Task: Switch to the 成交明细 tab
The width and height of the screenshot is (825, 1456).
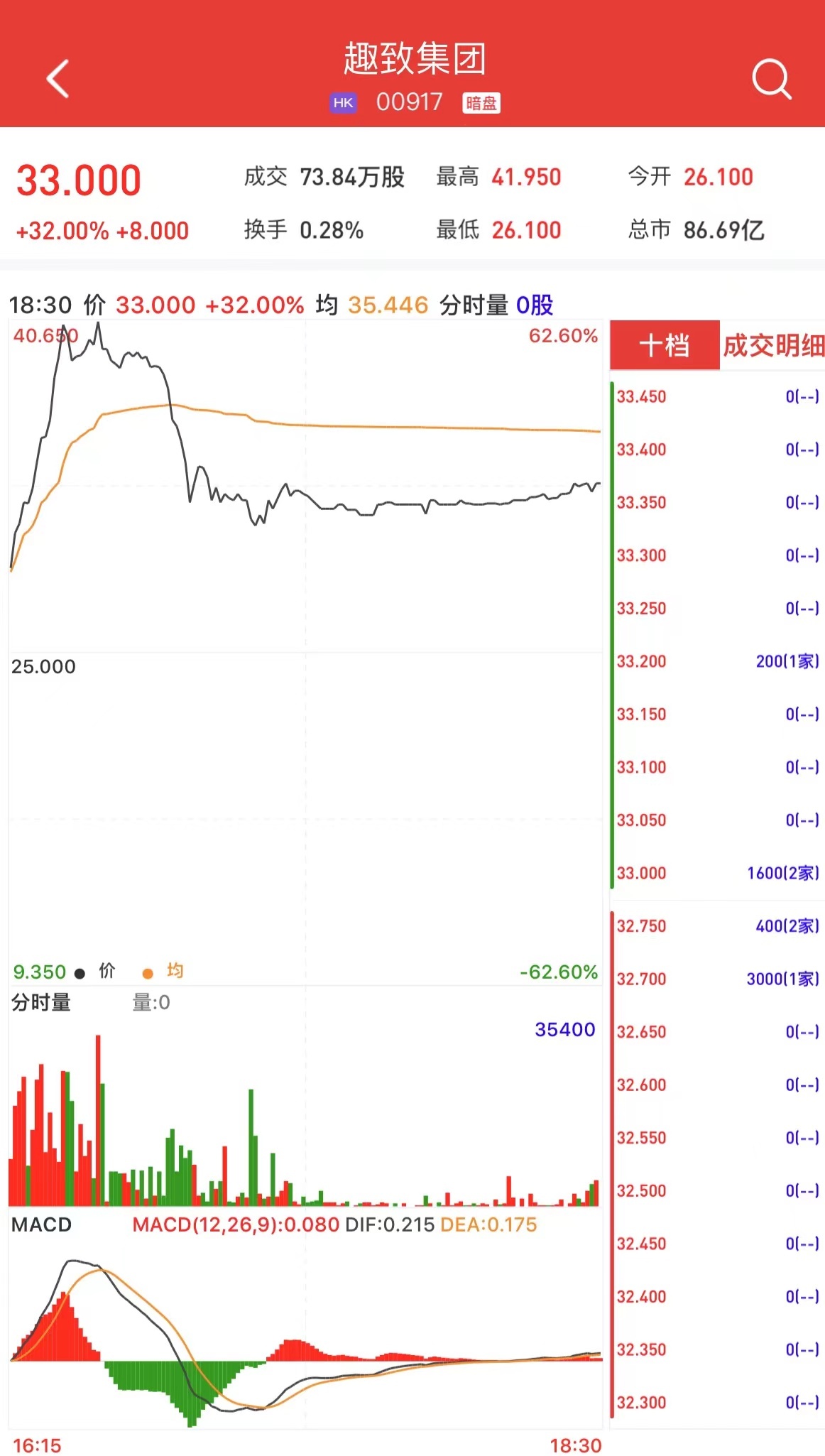Action: [x=772, y=346]
